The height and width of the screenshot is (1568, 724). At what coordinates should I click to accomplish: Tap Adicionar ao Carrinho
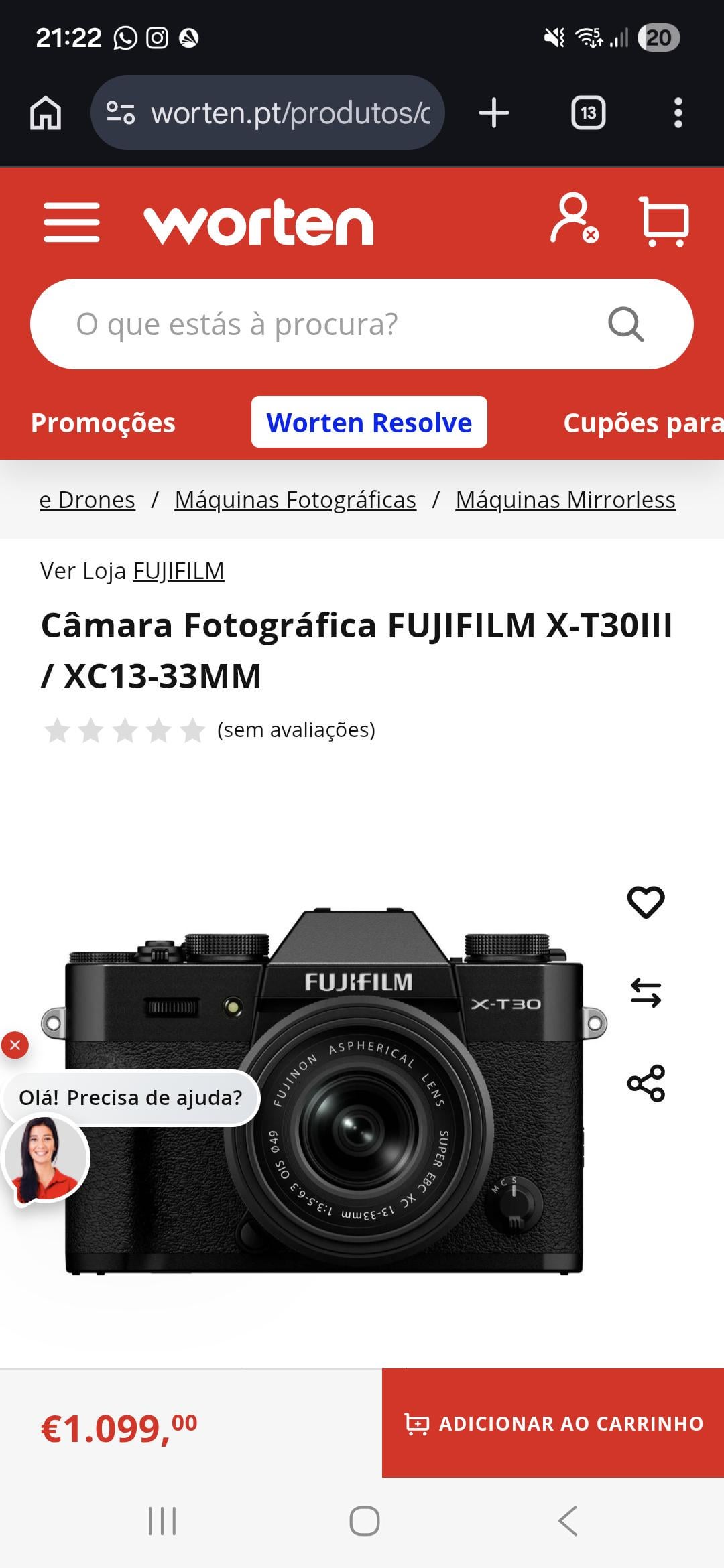pyautogui.click(x=553, y=1423)
